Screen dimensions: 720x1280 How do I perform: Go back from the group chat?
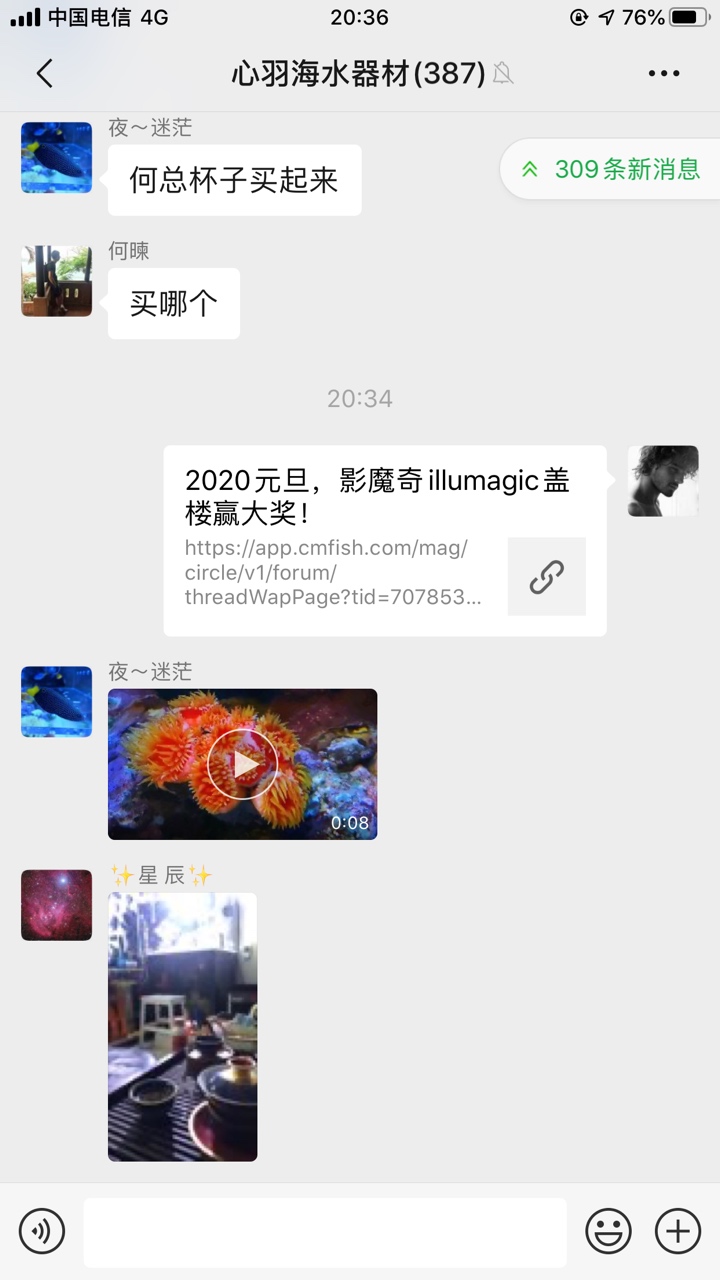point(44,73)
